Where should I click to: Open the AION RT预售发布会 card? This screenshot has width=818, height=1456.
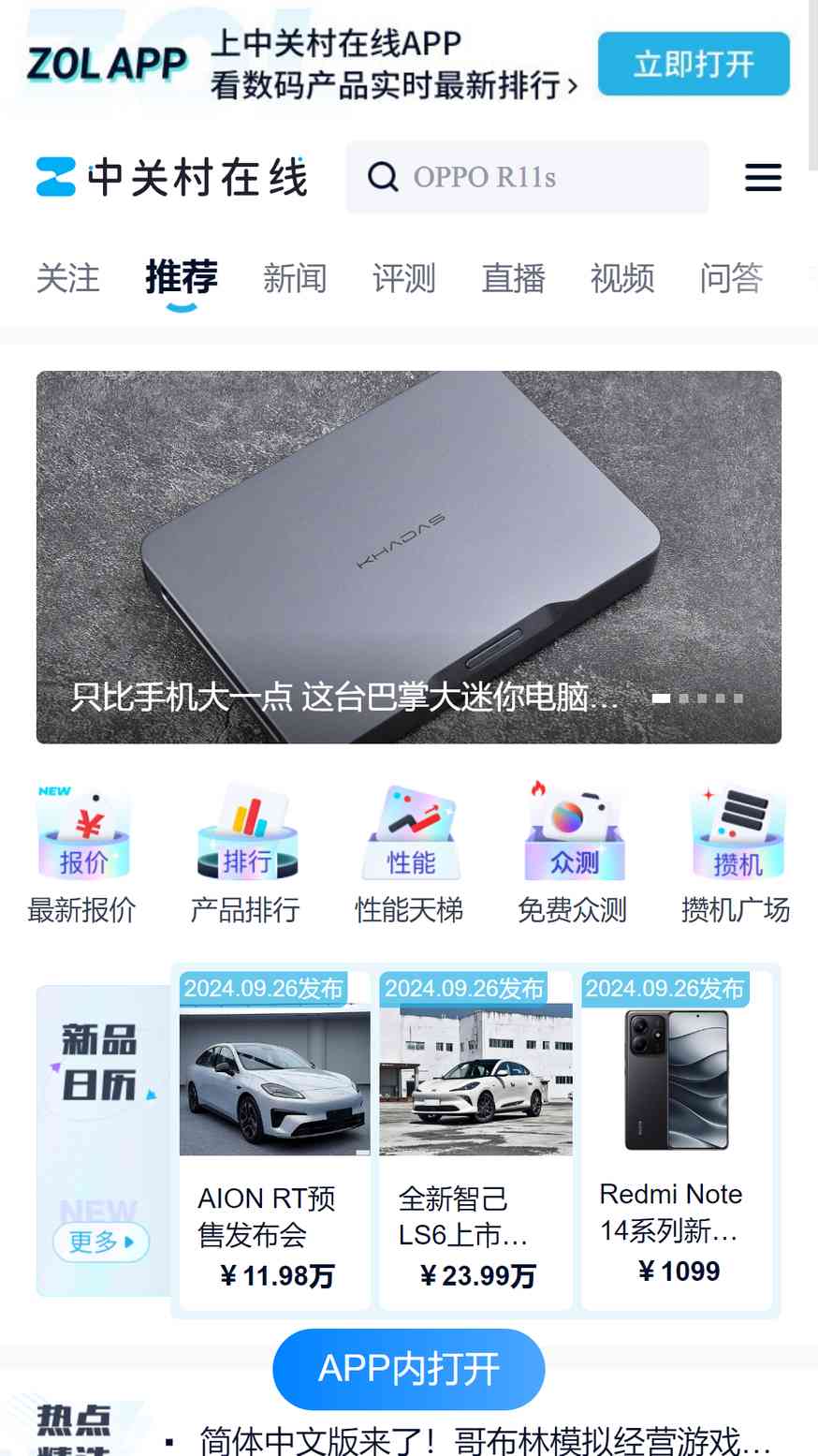tap(275, 1140)
